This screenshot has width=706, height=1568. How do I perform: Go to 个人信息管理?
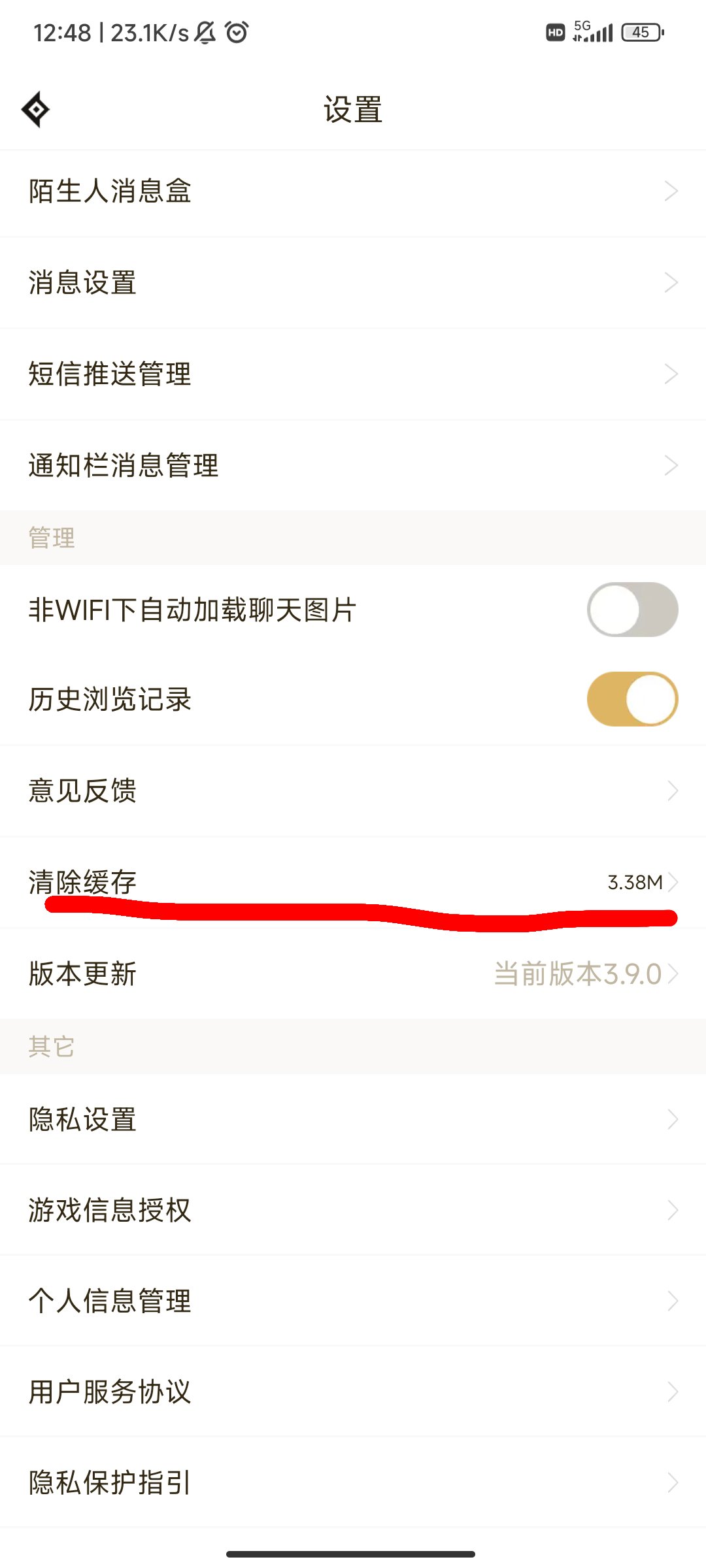[353, 1301]
